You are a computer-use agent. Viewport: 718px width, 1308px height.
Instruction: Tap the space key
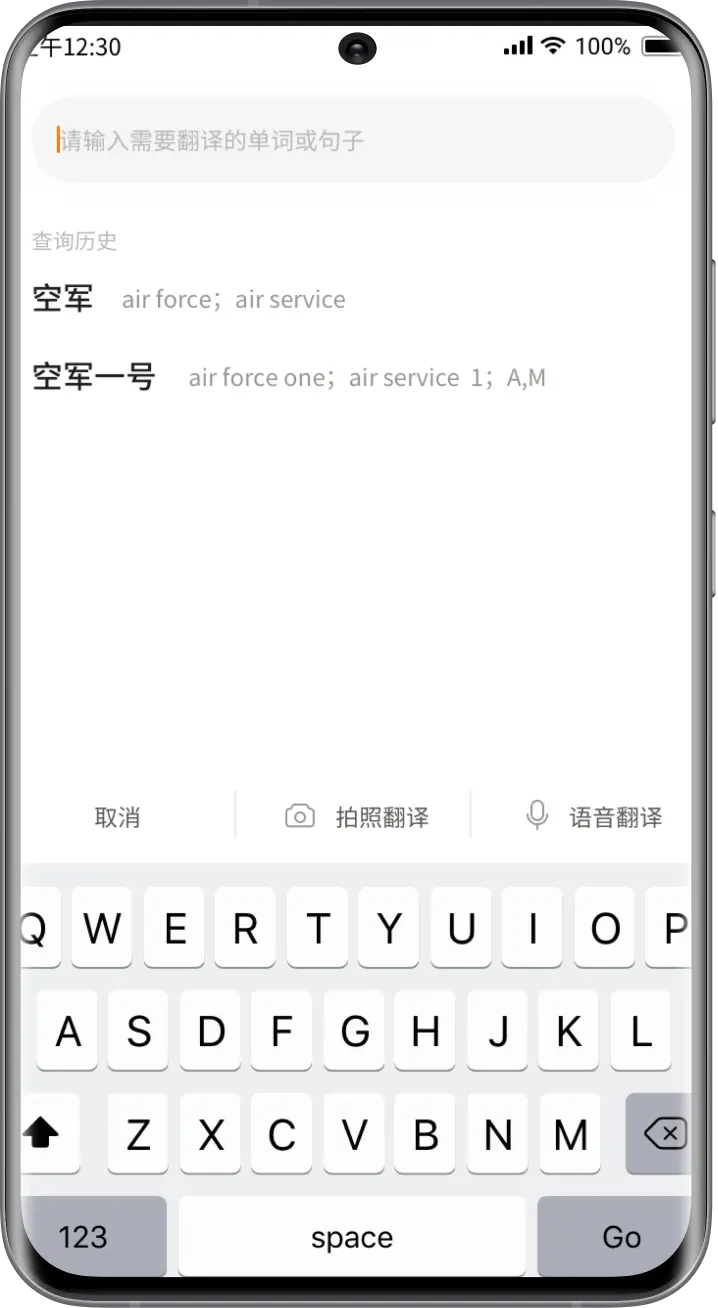pyautogui.click(x=352, y=1237)
